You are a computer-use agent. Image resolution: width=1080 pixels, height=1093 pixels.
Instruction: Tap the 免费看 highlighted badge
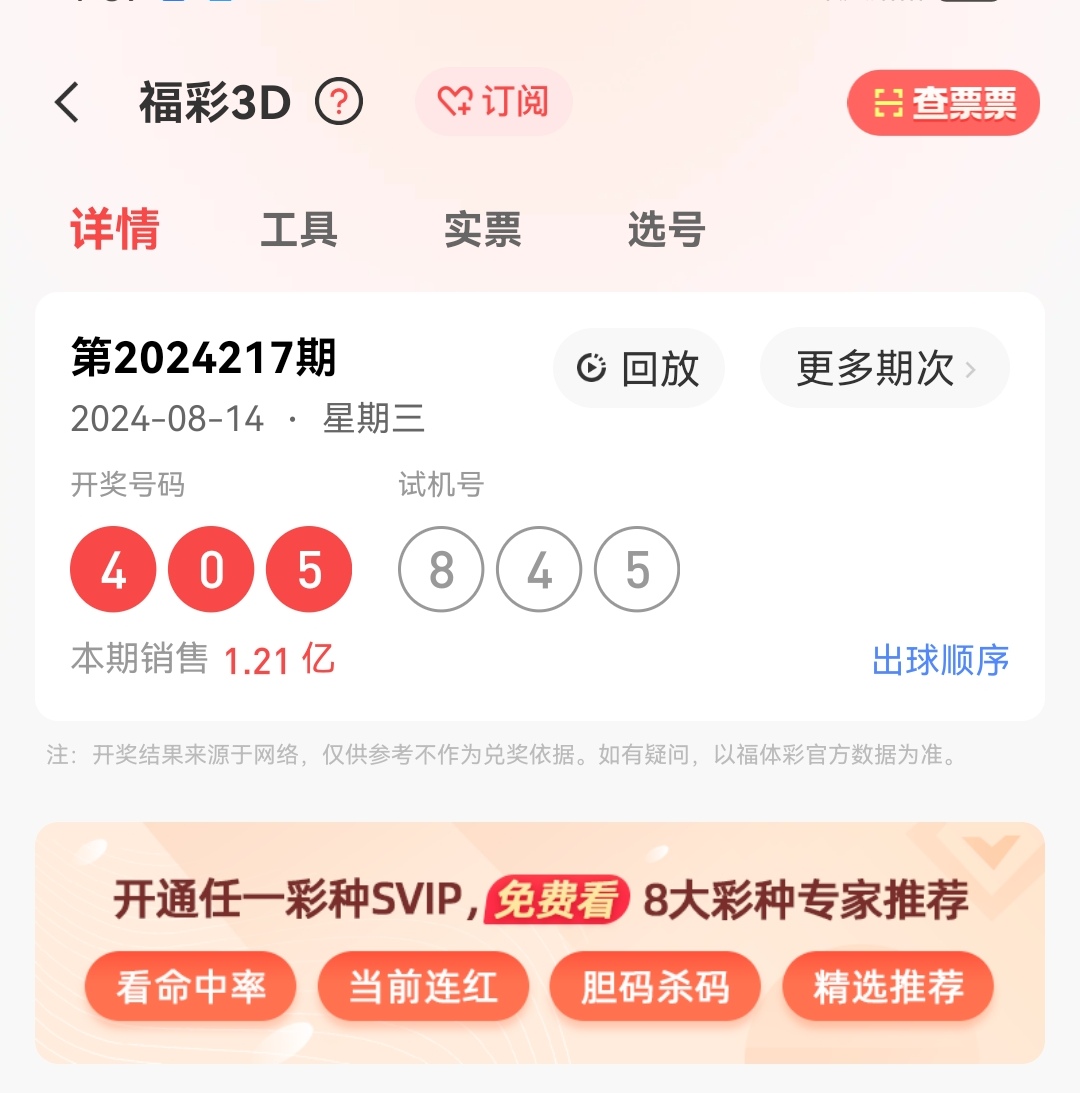(556, 898)
